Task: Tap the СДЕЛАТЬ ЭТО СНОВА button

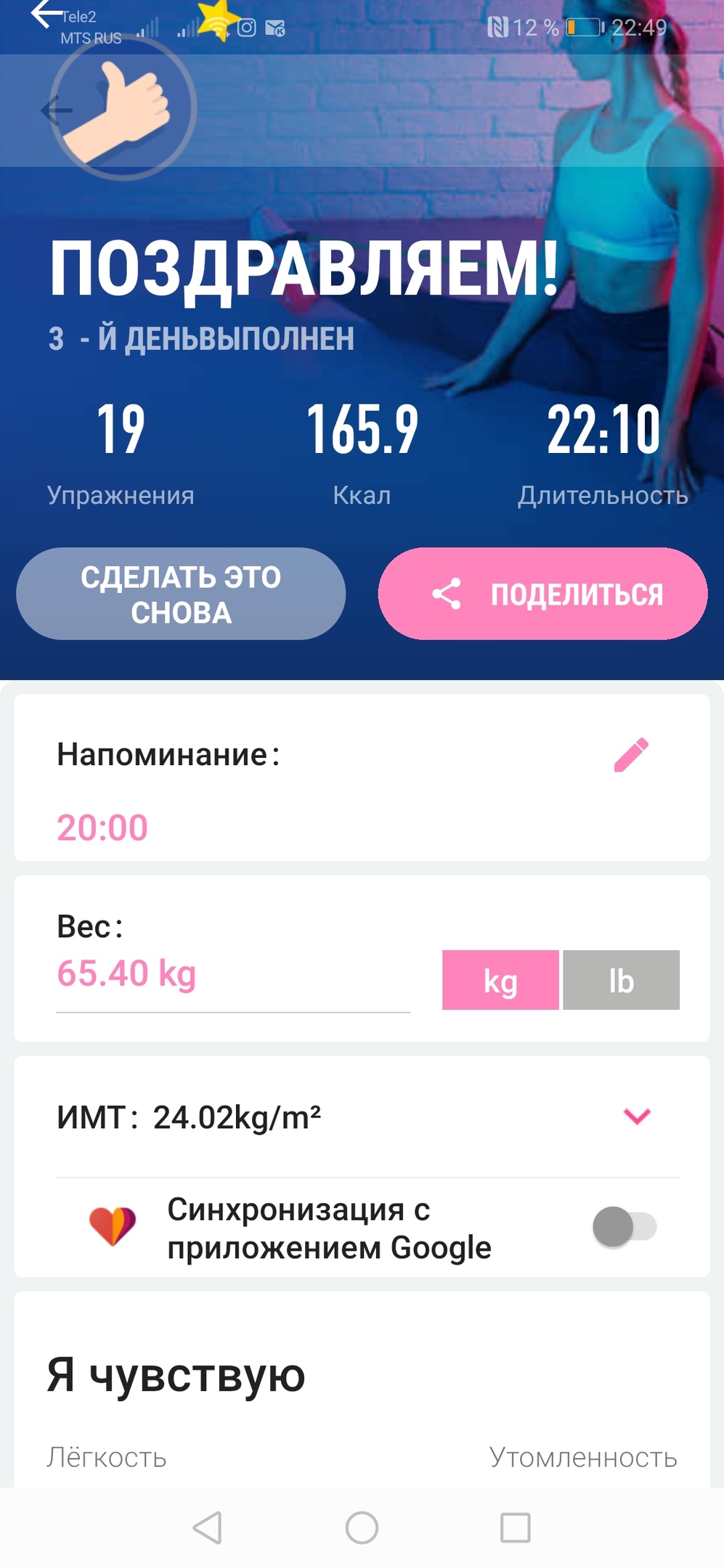Action: [181, 594]
